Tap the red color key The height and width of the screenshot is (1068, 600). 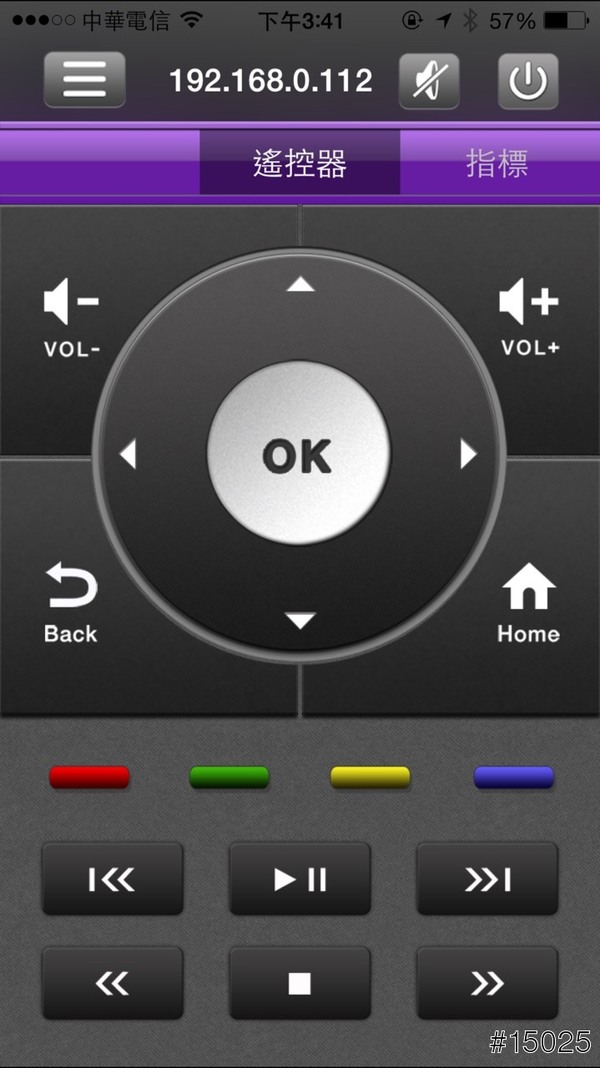pyautogui.click(x=90, y=777)
